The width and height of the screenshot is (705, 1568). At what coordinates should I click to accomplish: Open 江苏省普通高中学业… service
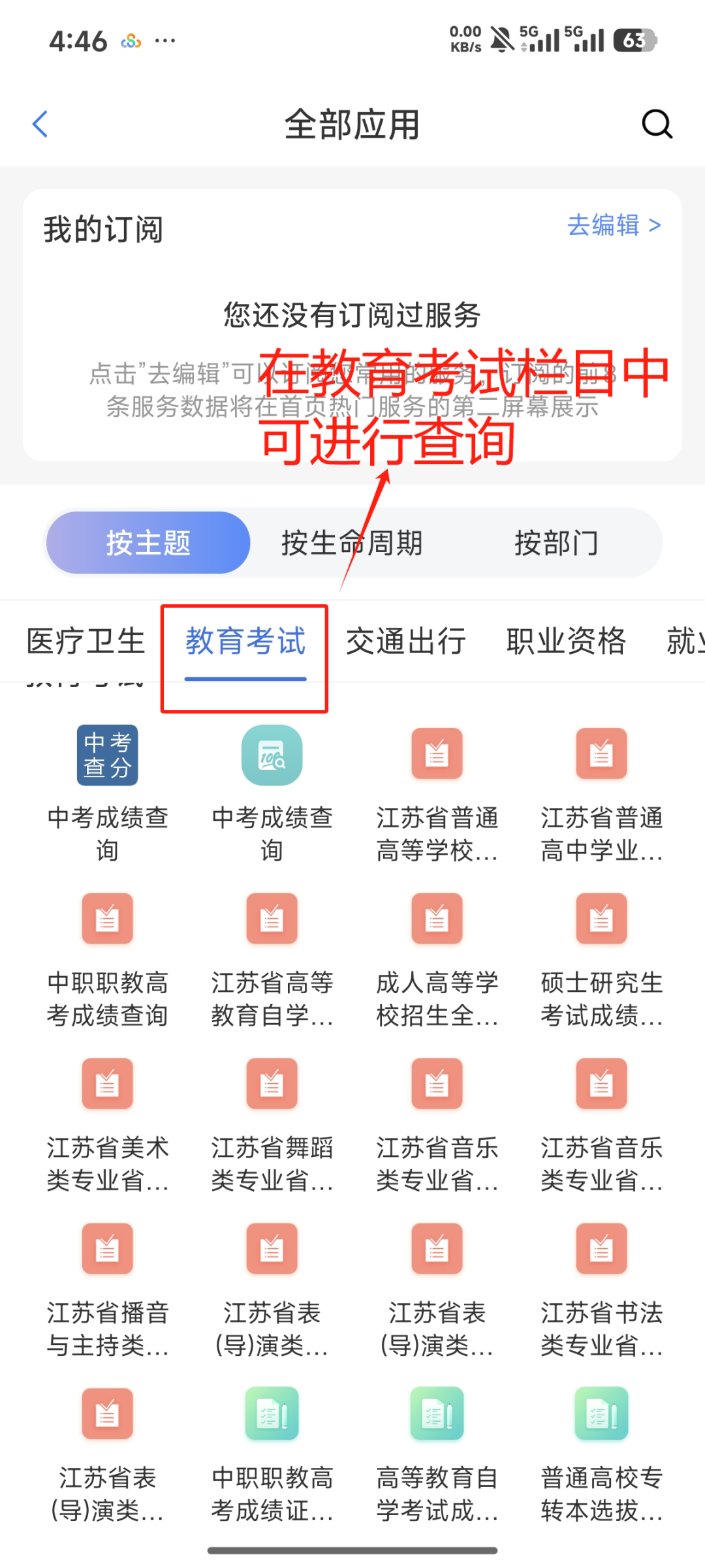pos(602,794)
